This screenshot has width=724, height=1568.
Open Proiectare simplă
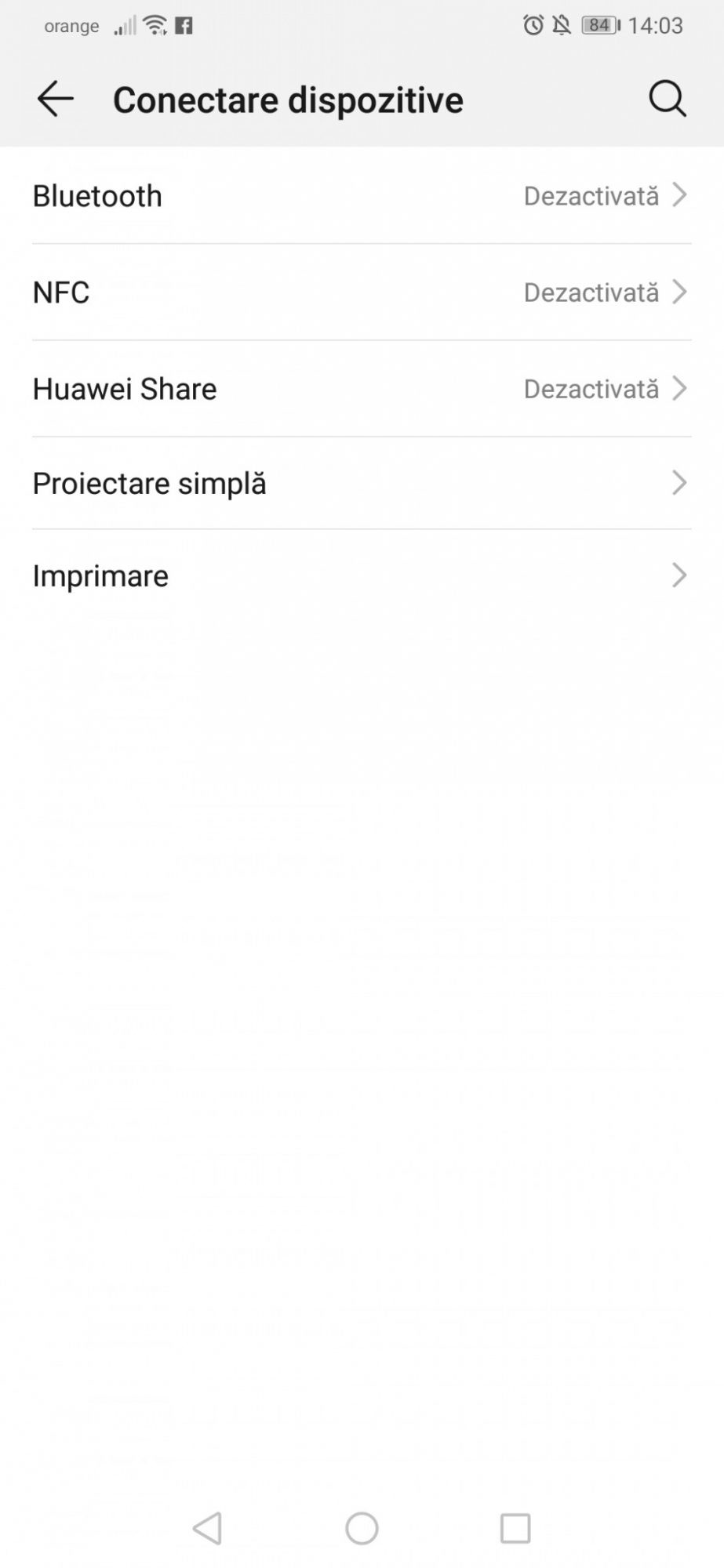pos(361,483)
